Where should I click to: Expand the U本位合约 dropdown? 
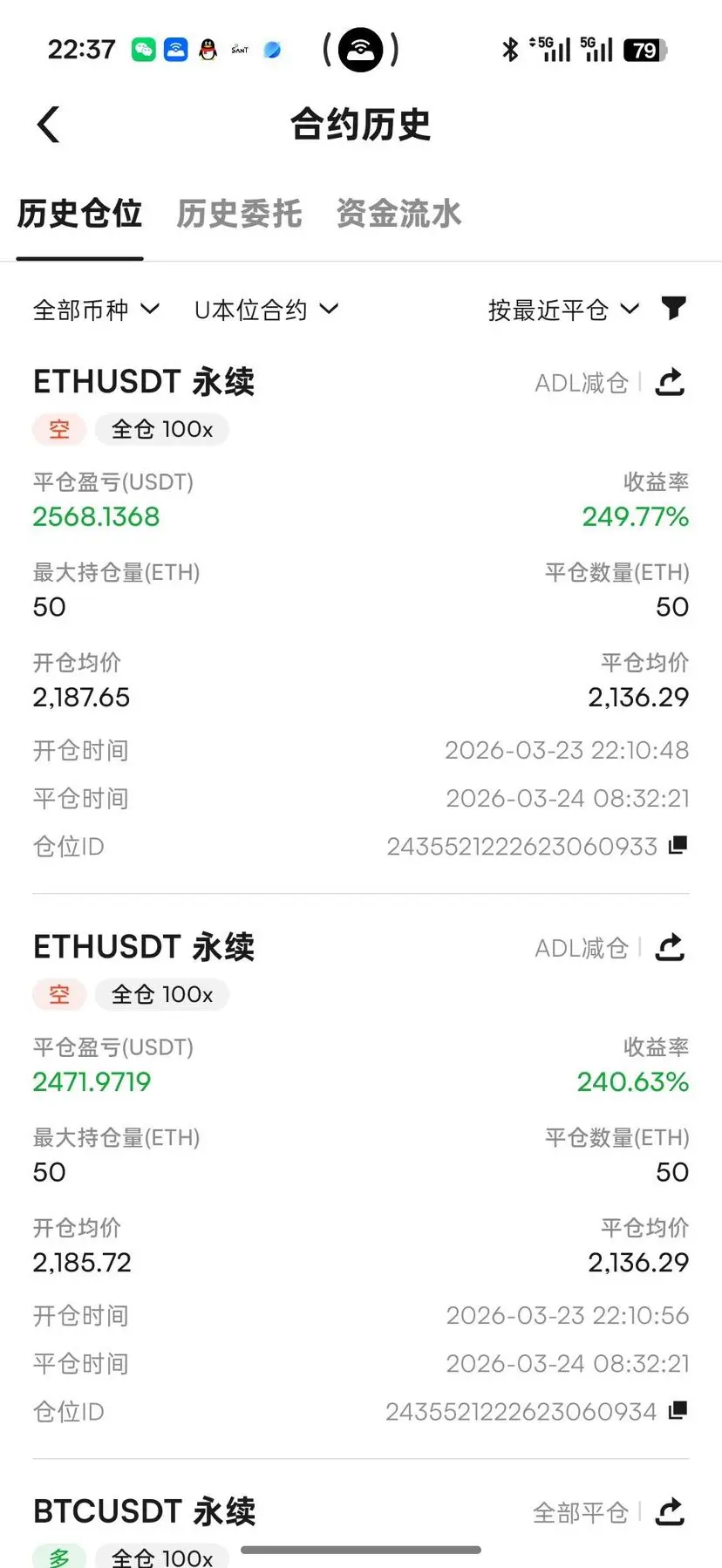[x=266, y=310]
